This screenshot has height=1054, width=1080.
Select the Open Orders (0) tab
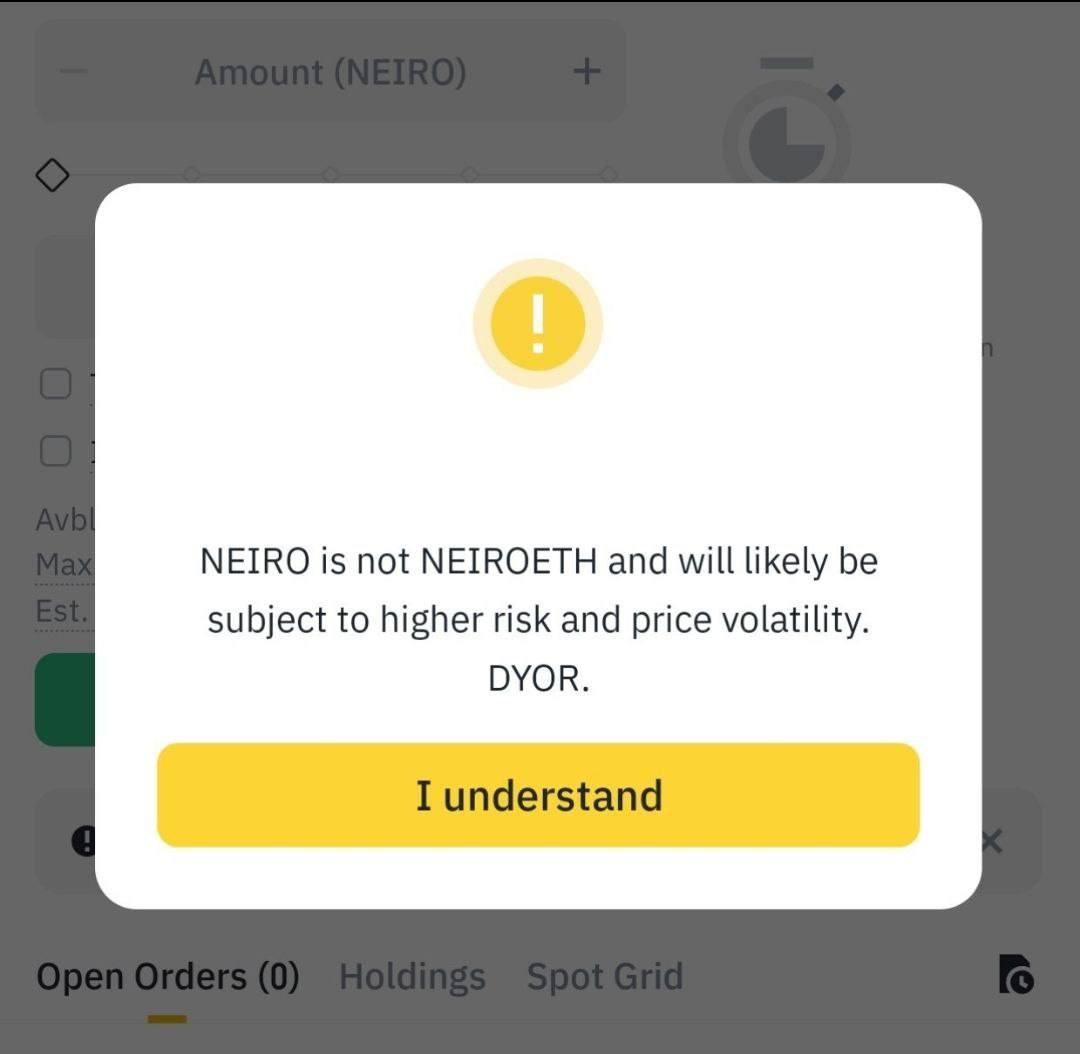(x=167, y=976)
